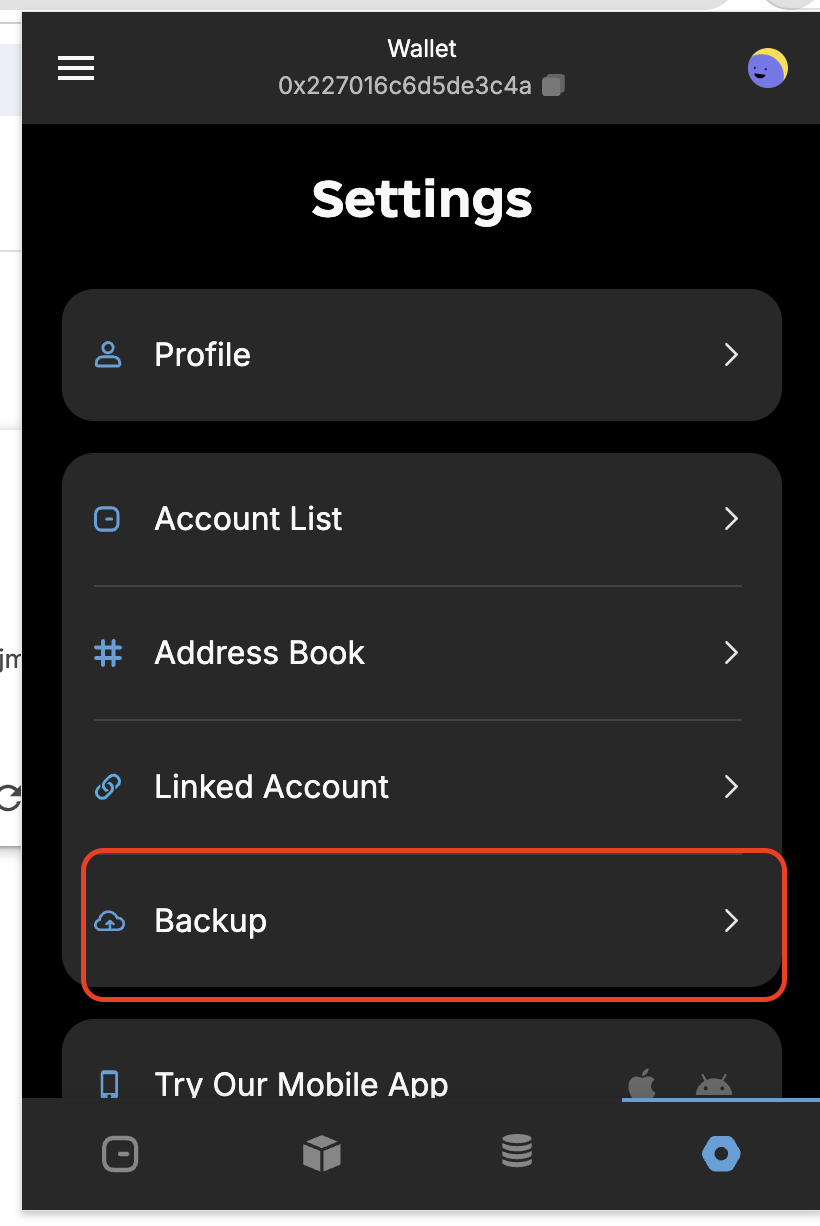
Task: Select the Settings tab
Action: (x=720, y=1155)
